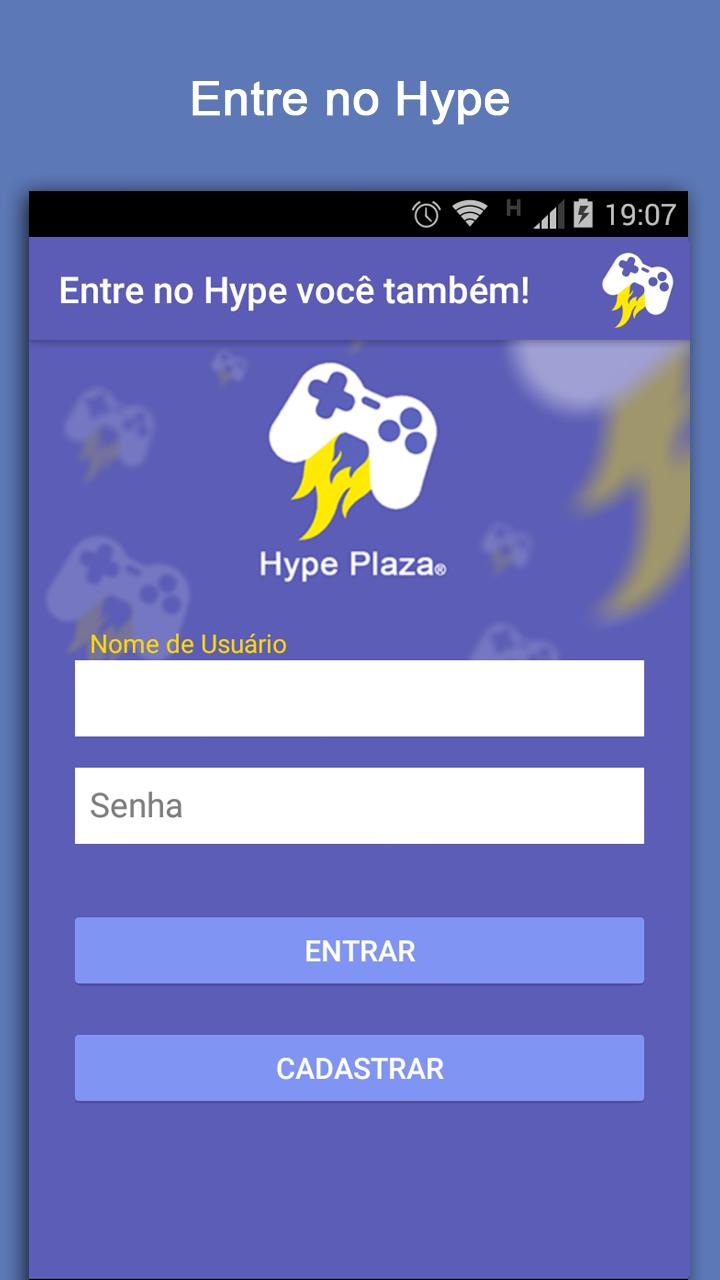720x1280 pixels.
Task: Click the alarm clock icon in the status bar
Action: pos(427,212)
